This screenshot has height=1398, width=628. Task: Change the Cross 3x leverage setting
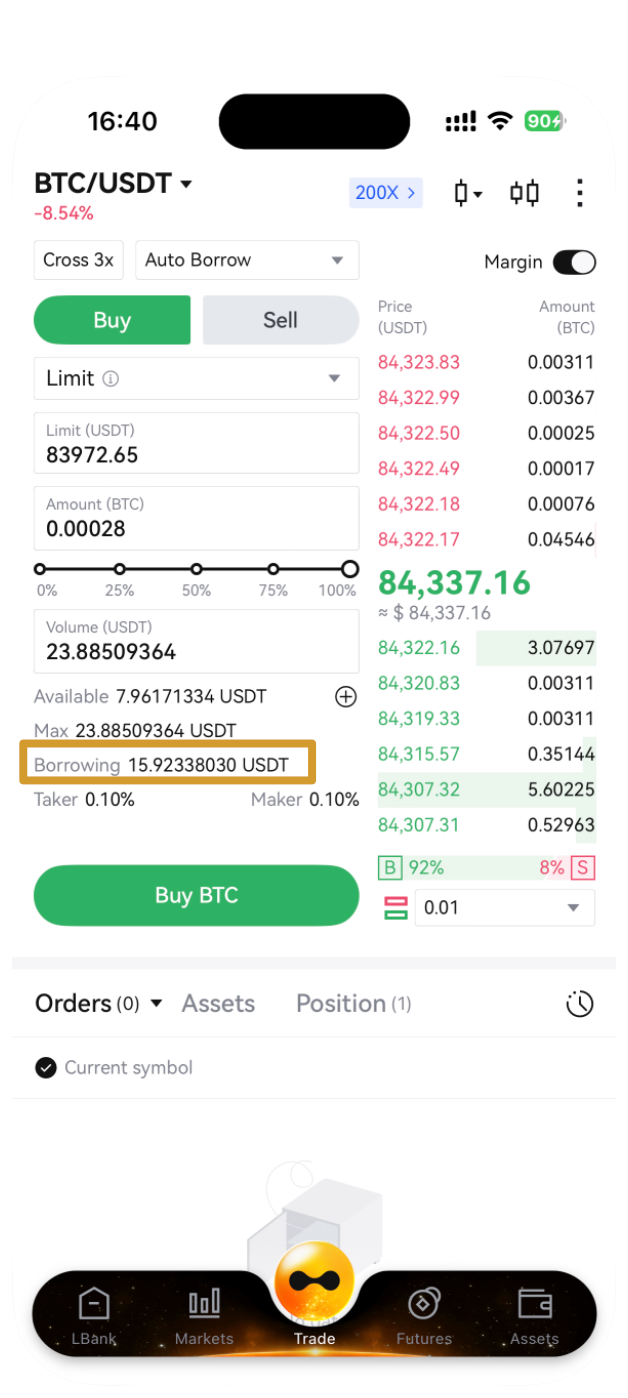point(78,260)
